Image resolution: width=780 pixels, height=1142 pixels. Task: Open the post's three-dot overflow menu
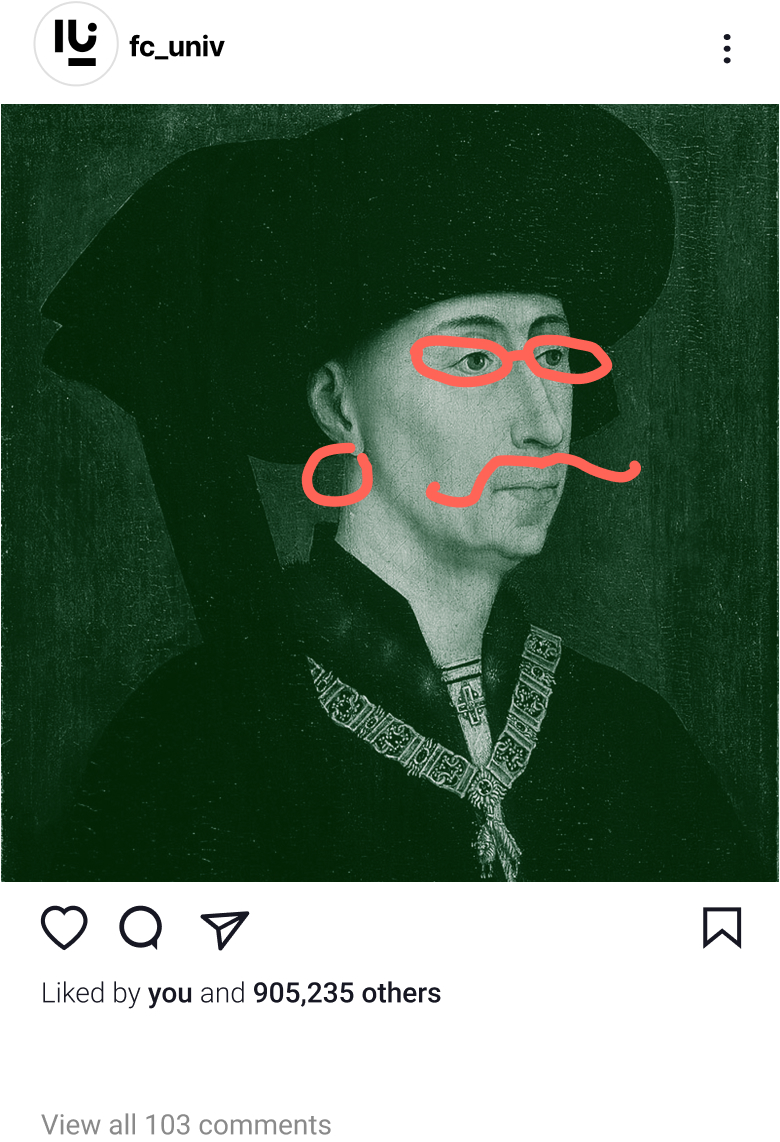[x=727, y=48]
